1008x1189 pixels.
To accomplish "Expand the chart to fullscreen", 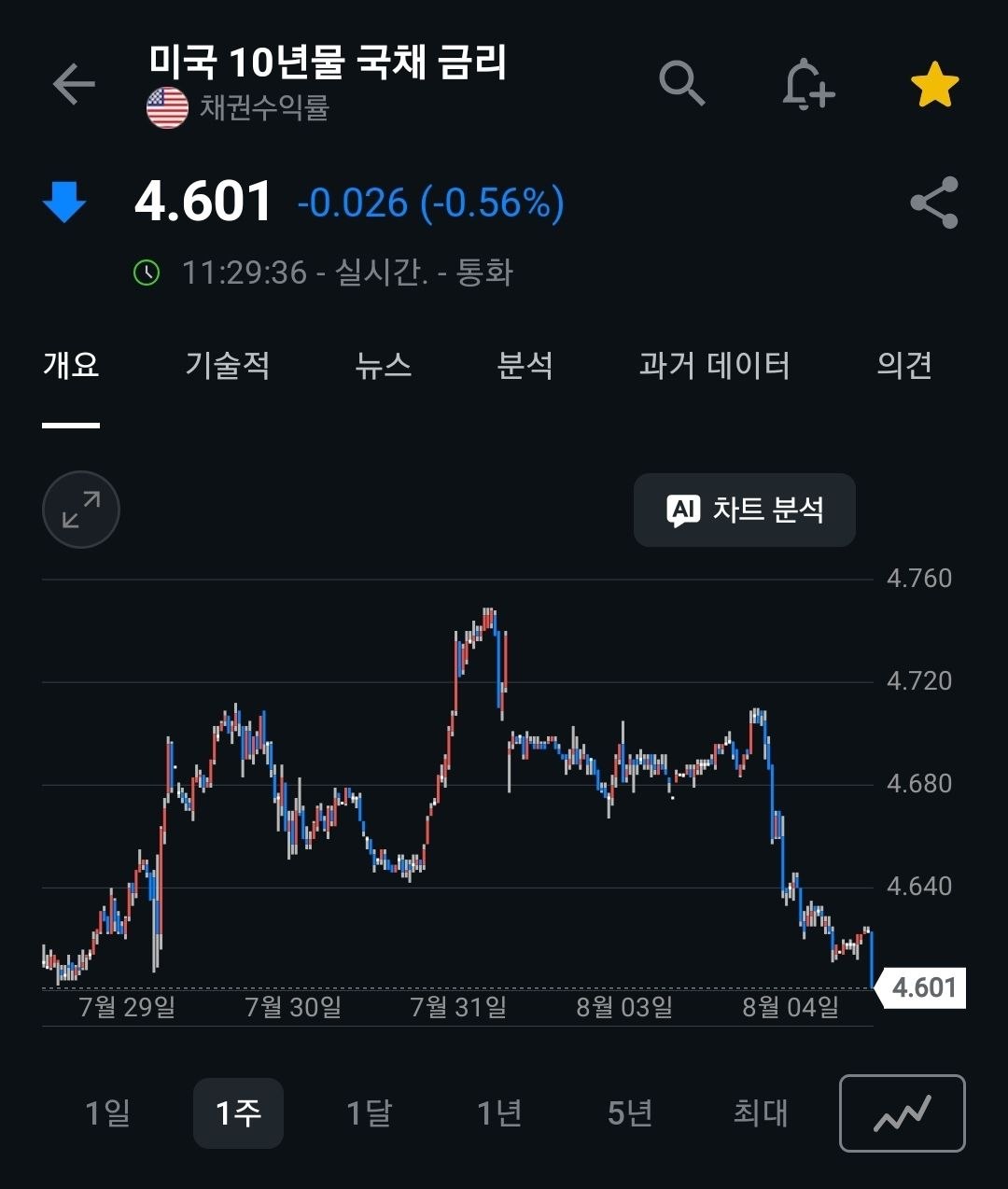I will 81,510.
